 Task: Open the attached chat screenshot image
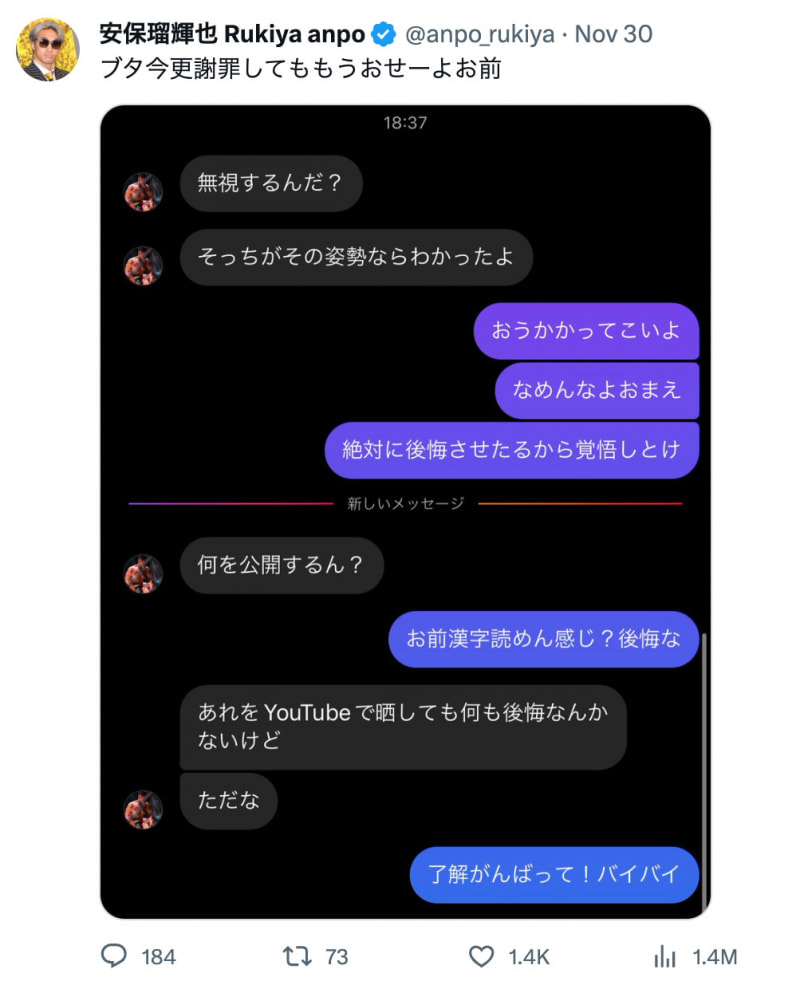point(405,510)
